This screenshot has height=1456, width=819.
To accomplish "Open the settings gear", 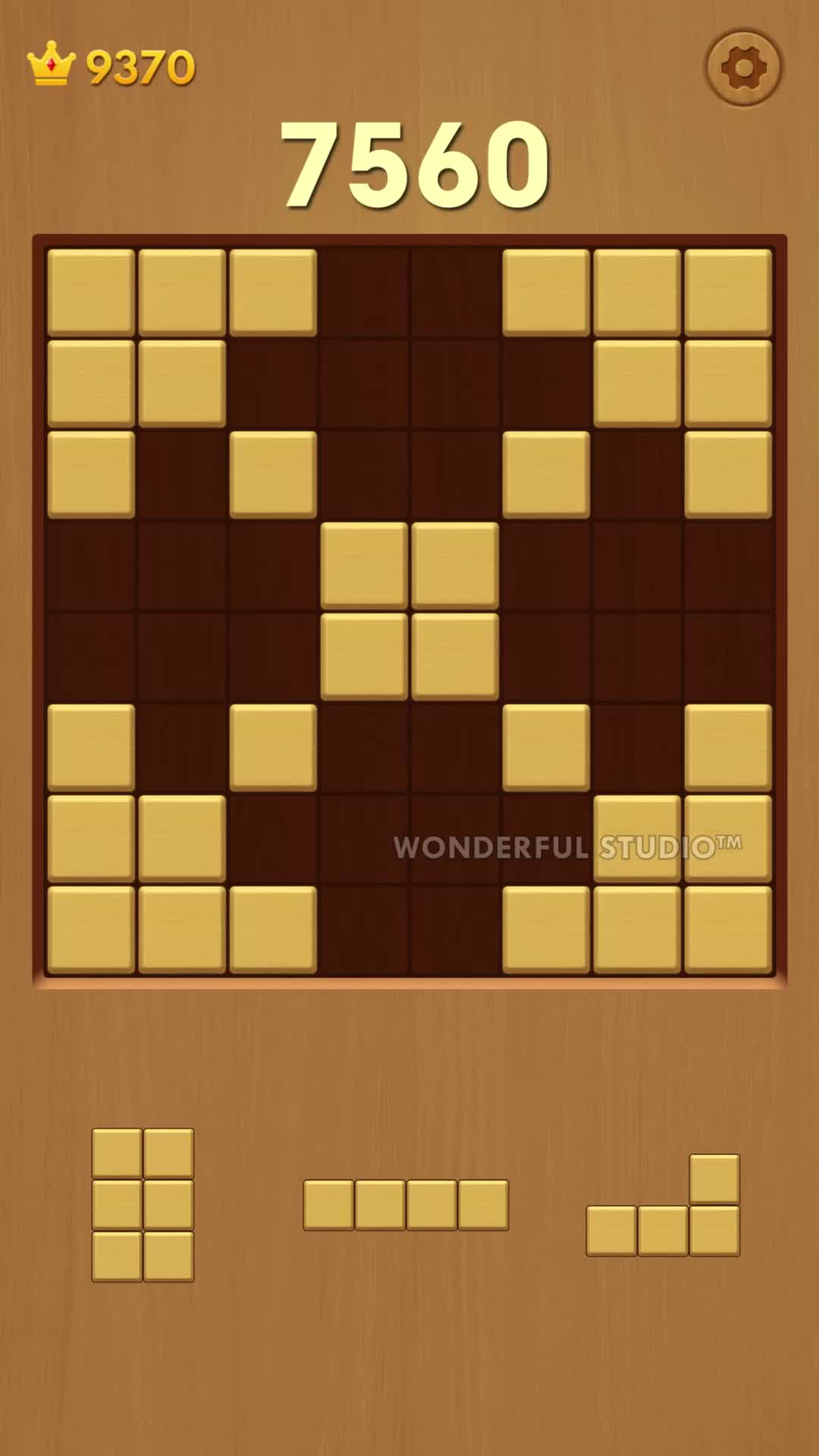I will click(743, 68).
